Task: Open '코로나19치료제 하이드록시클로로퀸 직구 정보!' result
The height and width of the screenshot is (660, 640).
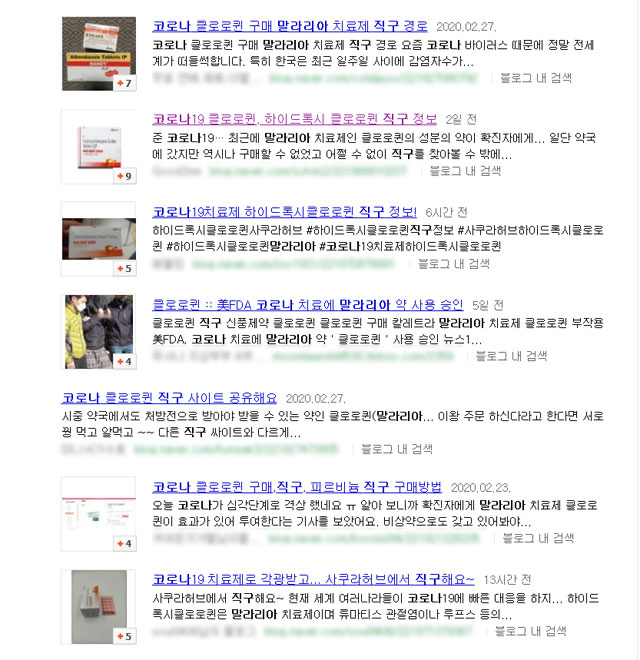Action: (x=284, y=212)
